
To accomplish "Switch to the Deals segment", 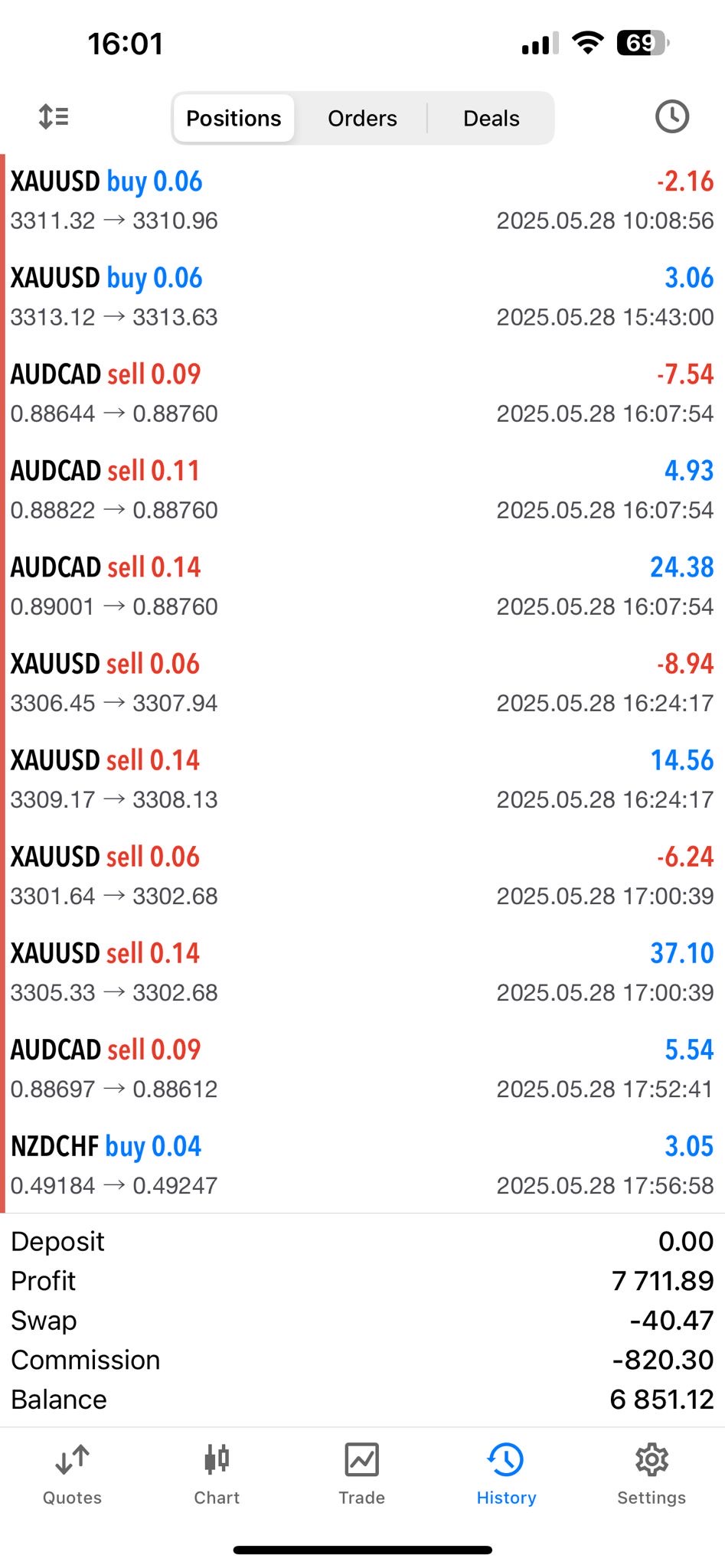I will coord(491,118).
